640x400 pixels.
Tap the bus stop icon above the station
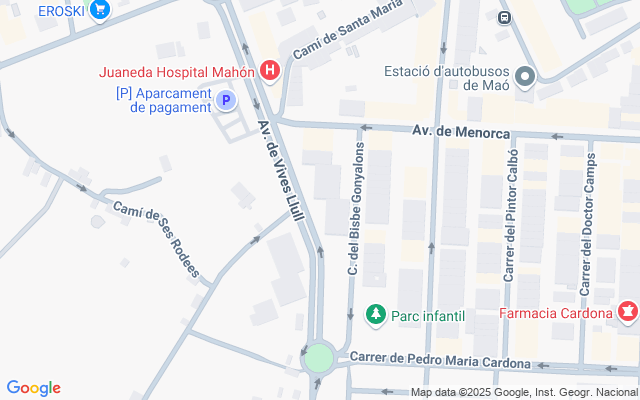tap(503, 18)
